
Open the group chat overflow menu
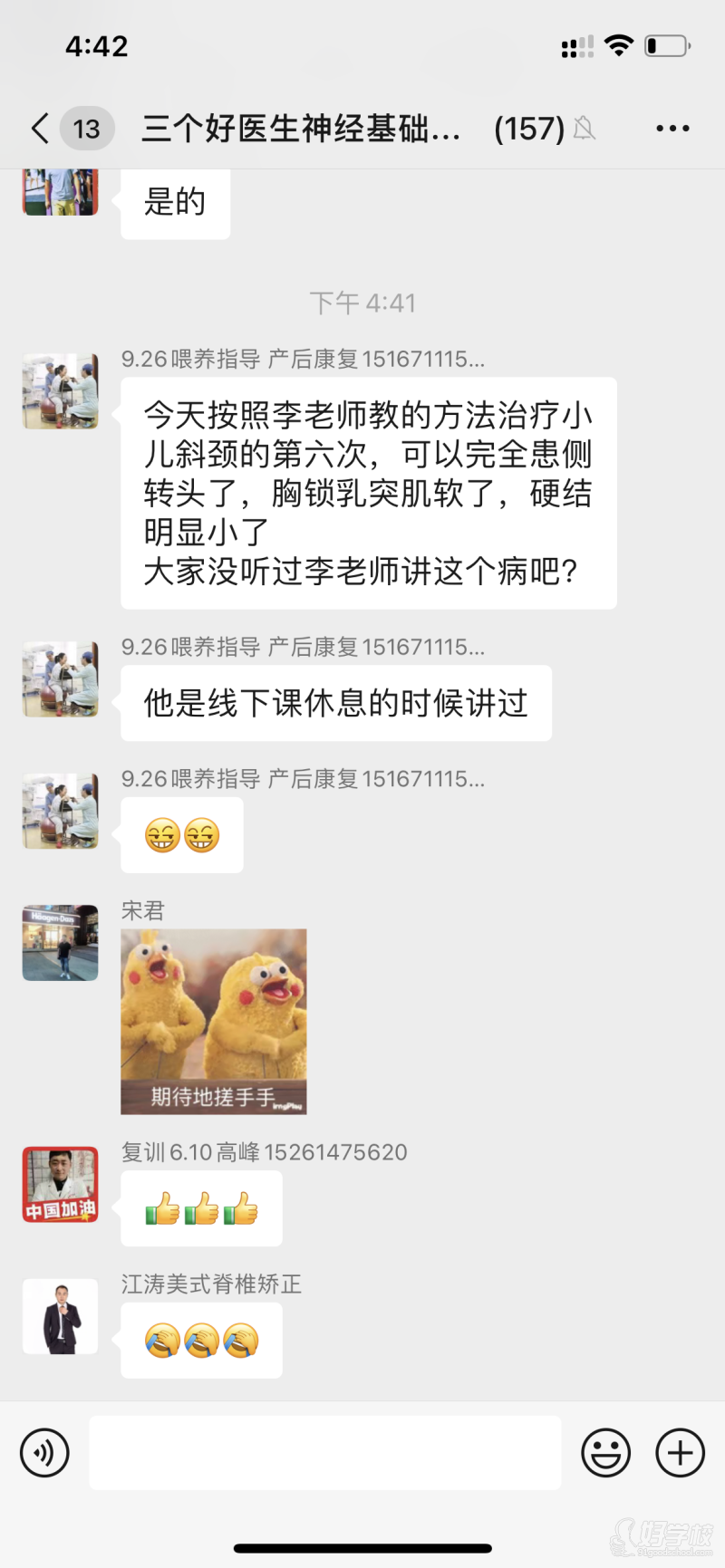pyautogui.click(x=672, y=129)
